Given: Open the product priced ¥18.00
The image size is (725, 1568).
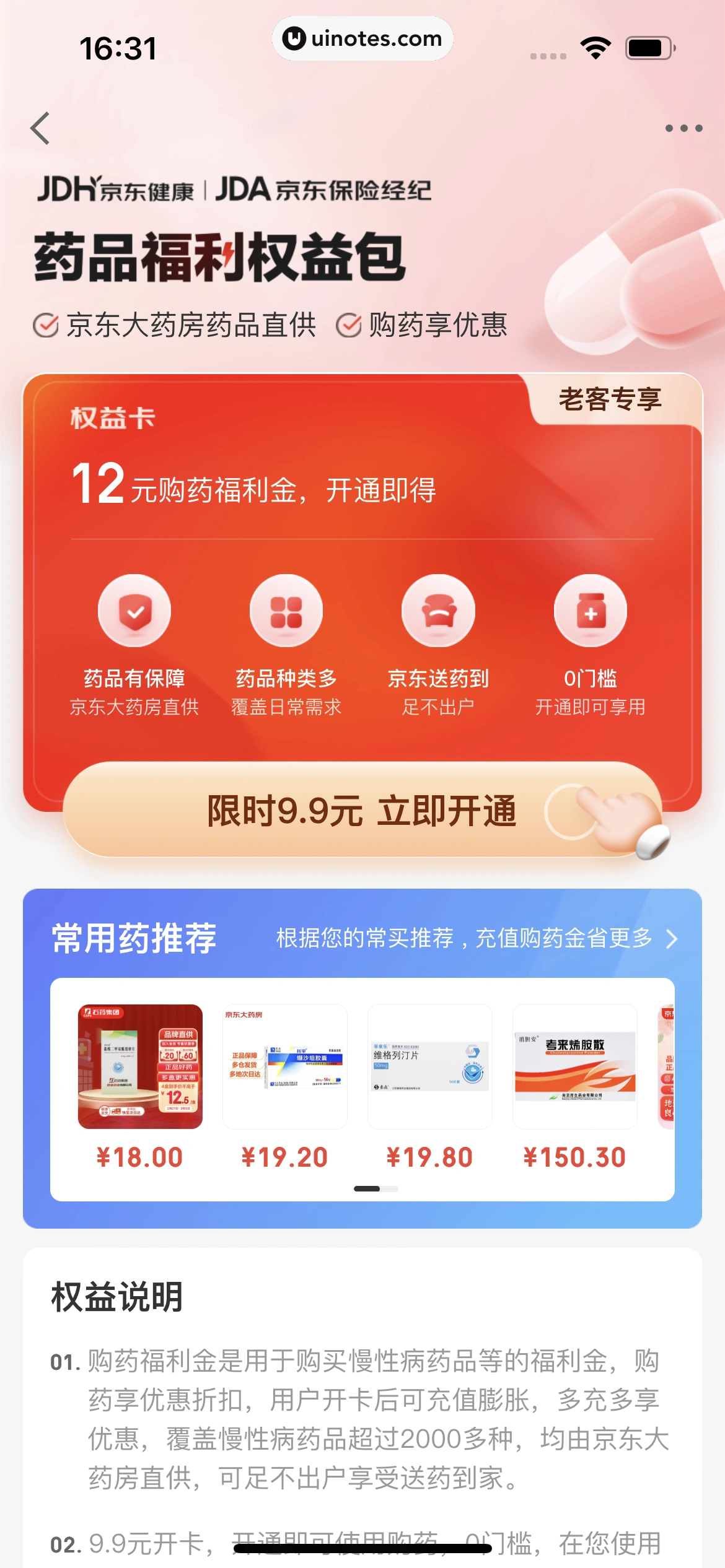Looking at the screenshot, I should point(140,1066).
